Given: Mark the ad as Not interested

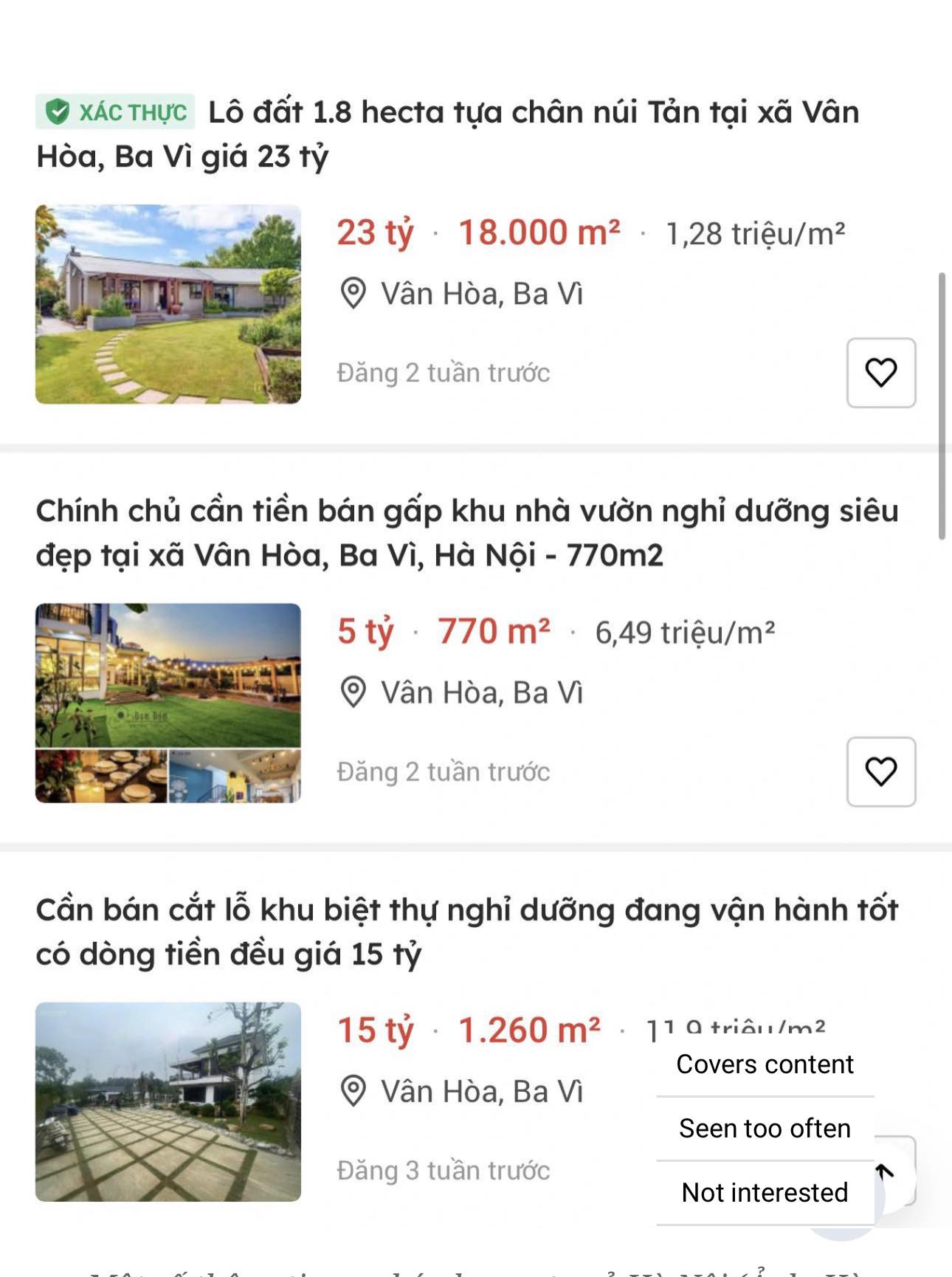Looking at the screenshot, I should coord(765,1193).
